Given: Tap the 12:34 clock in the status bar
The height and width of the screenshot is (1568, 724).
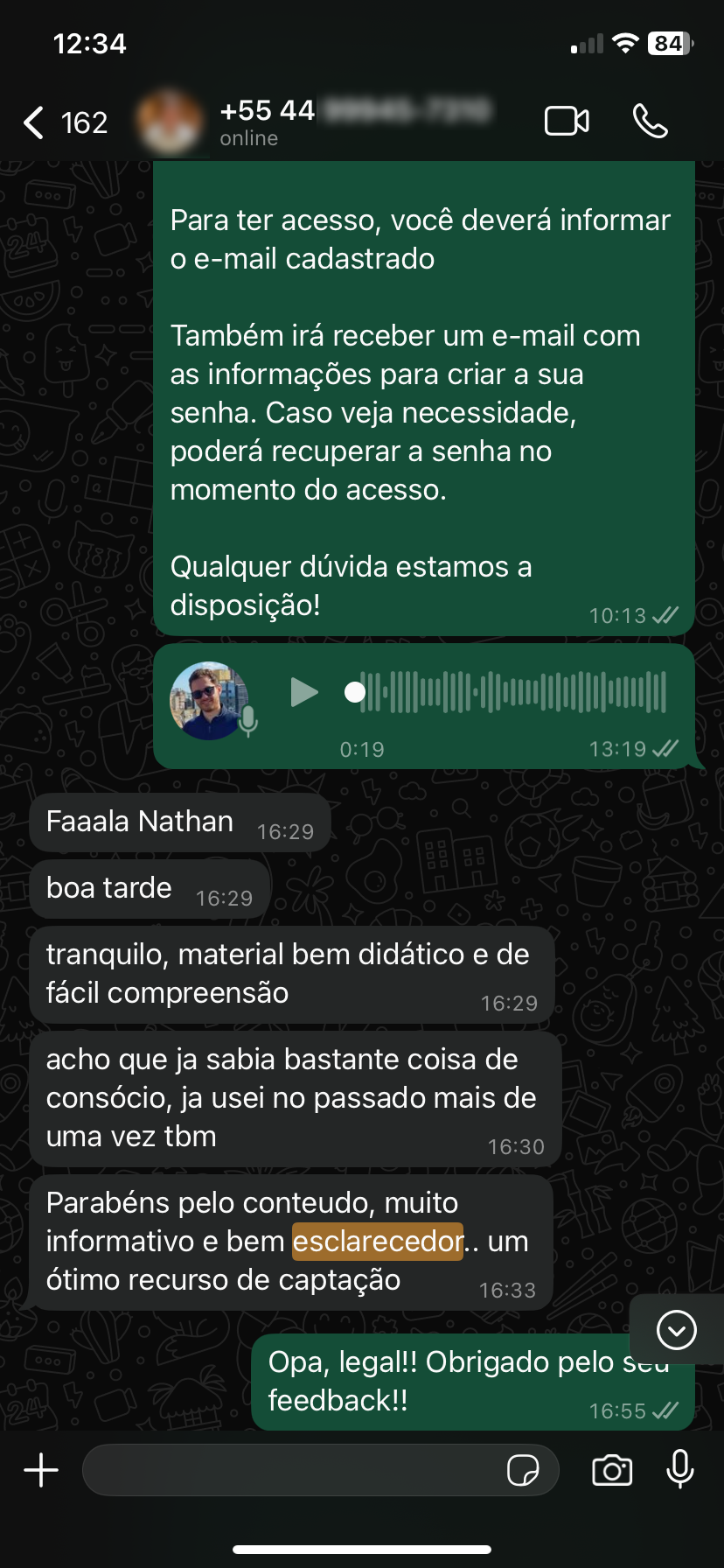Looking at the screenshot, I should pos(88,43).
